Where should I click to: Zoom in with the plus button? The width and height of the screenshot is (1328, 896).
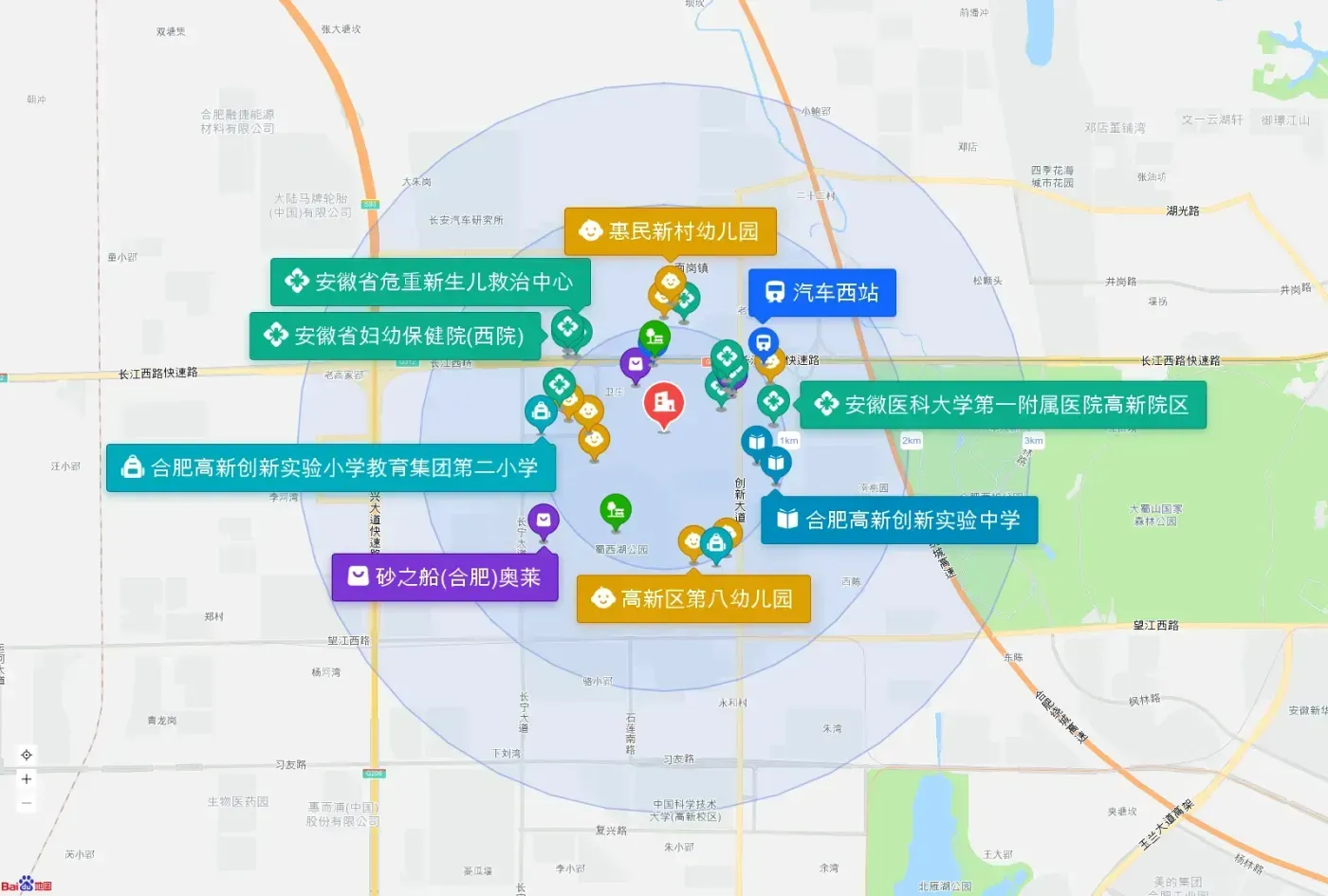click(x=27, y=779)
